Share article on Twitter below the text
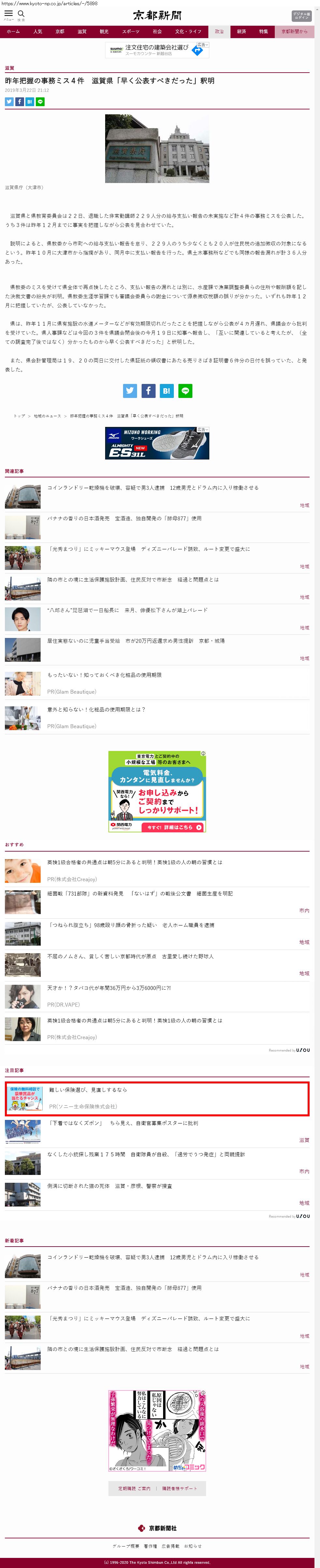This screenshot has width=320, height=1568. tap(130, 391)
